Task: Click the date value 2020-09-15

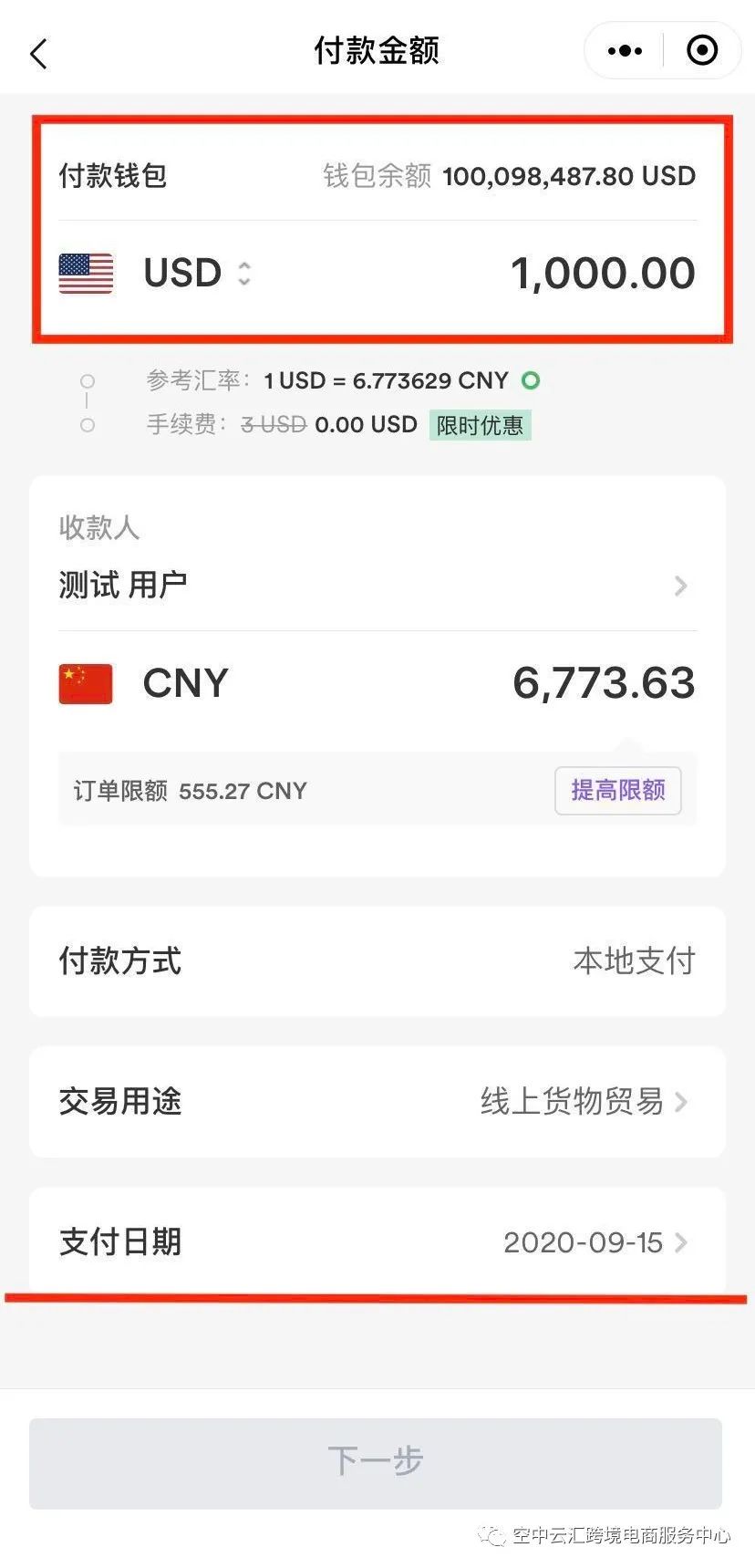Action: point(584,1242)
